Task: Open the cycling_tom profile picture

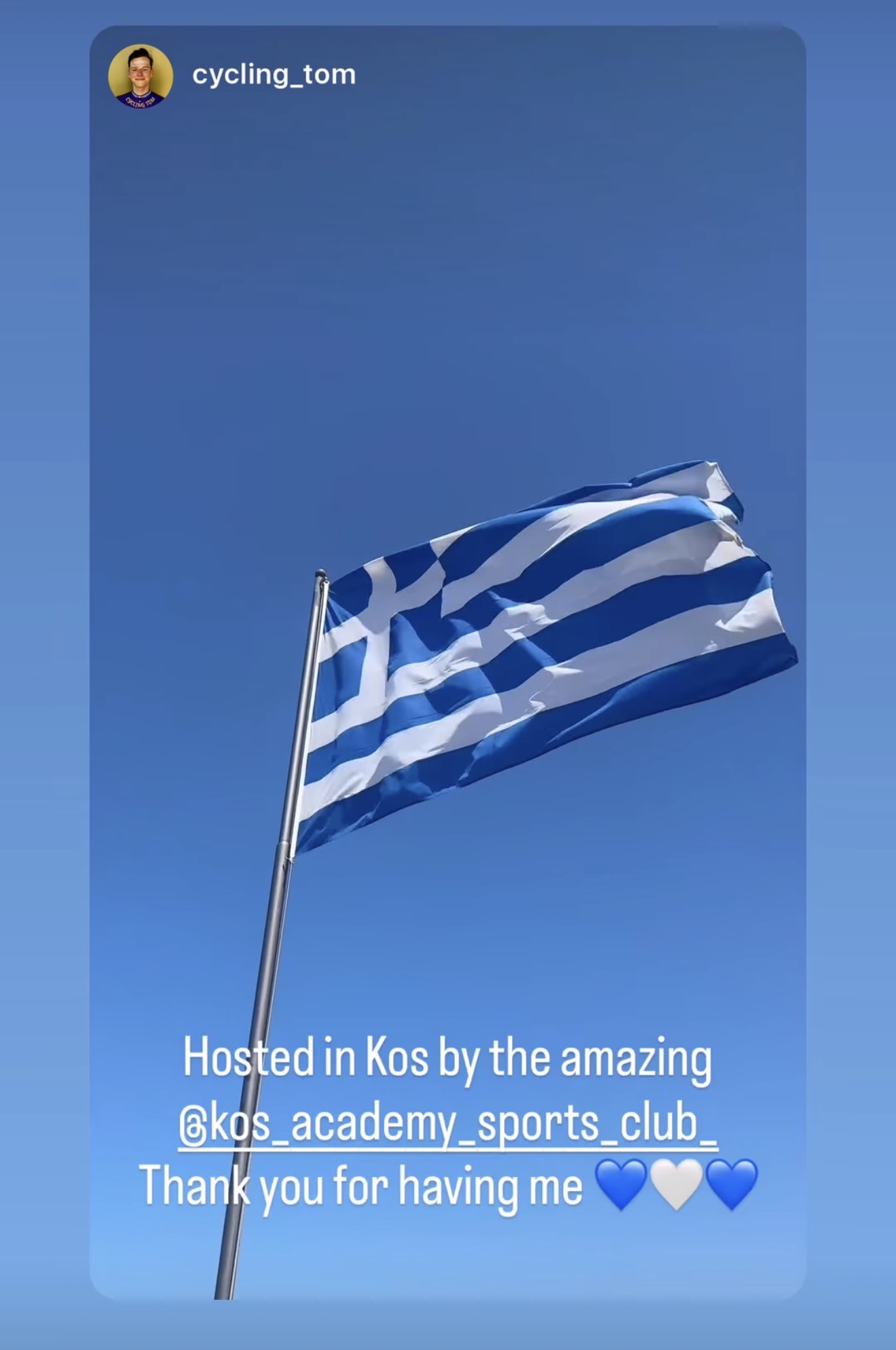Action: click(x=141, y=76)
